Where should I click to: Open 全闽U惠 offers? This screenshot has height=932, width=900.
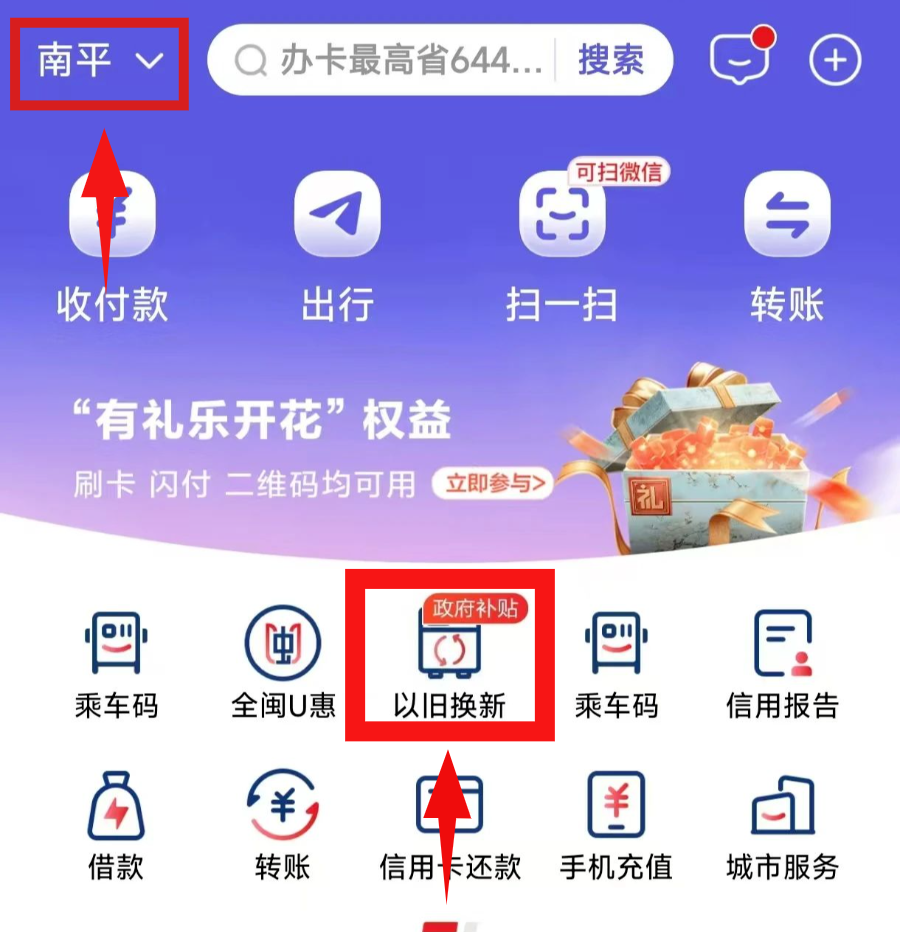coord(283,662)
